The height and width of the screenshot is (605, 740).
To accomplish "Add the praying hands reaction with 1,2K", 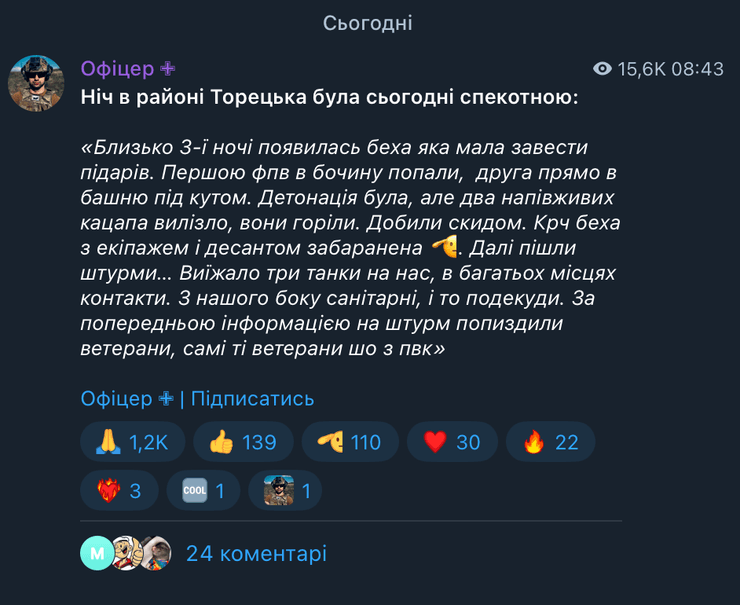I will click(130, 443).
